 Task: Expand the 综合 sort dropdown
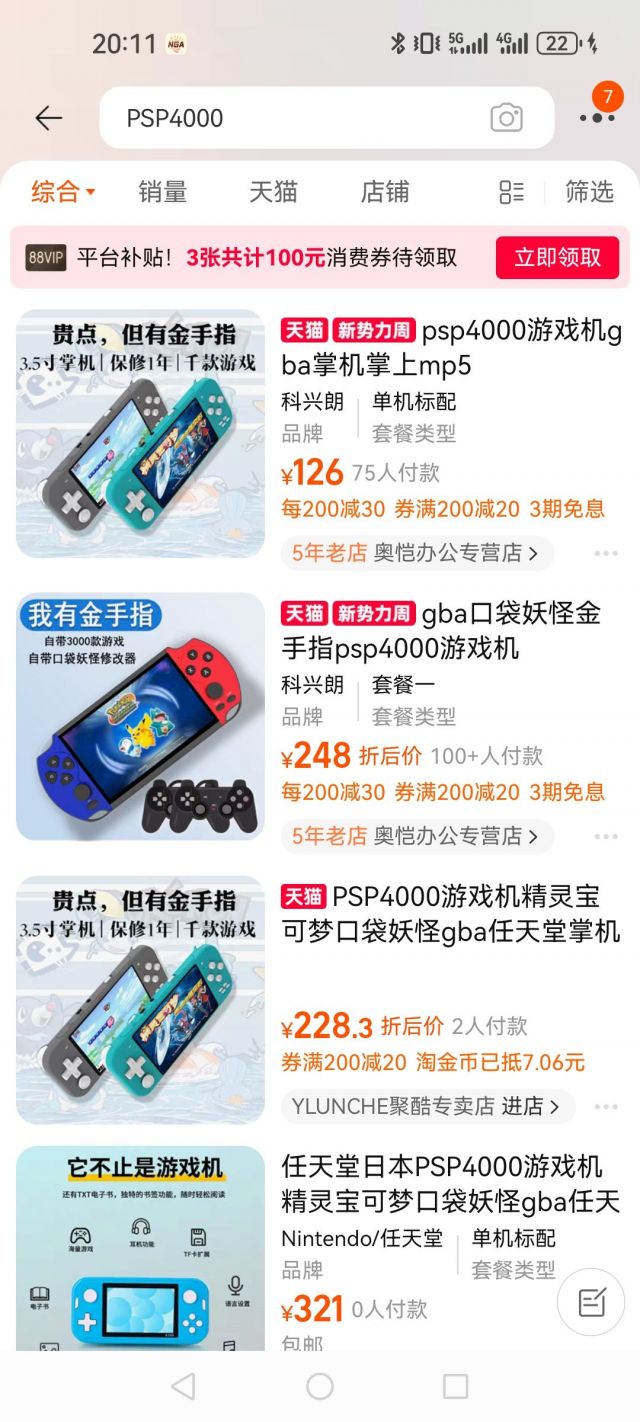click(x=62, y=191)
